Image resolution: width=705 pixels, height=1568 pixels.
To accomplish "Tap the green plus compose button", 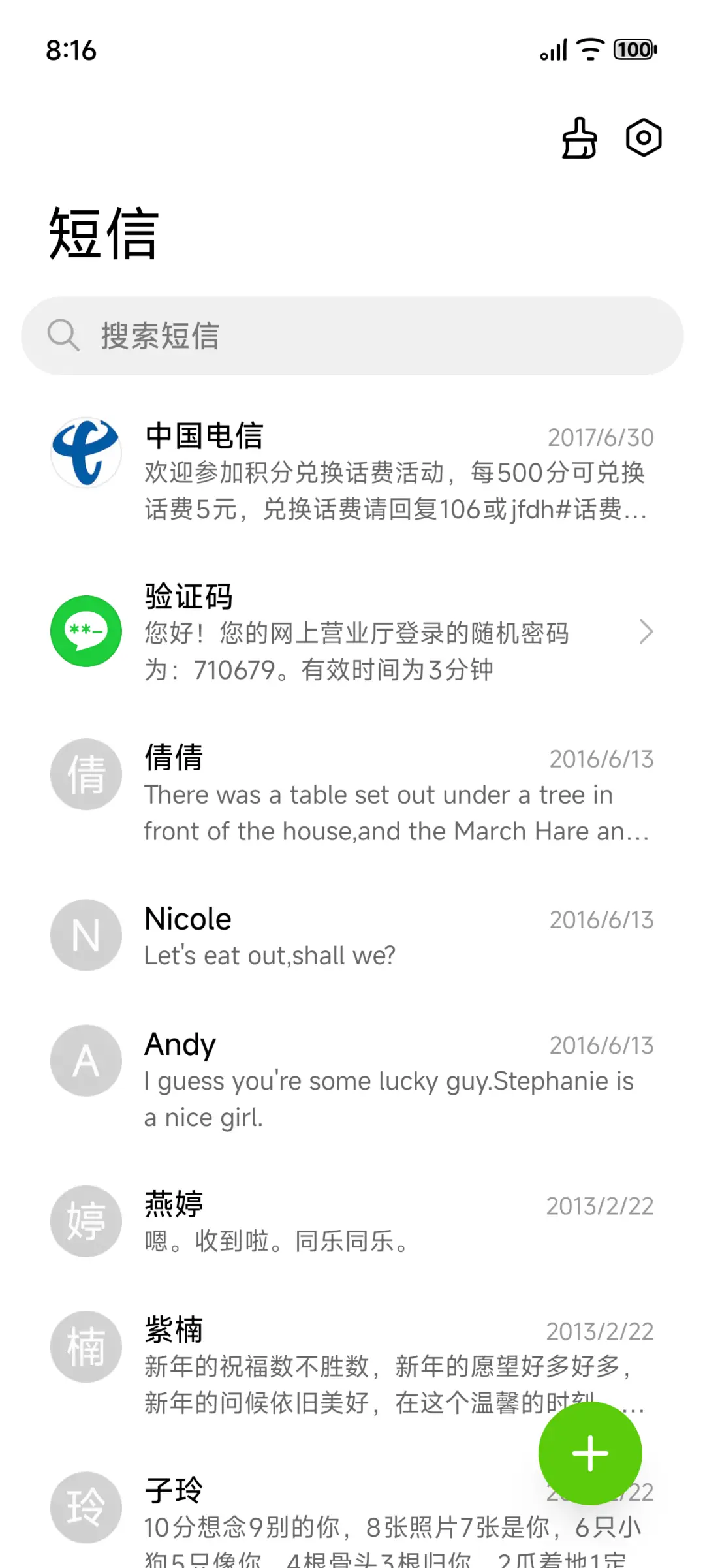I will click(589, 1452).
